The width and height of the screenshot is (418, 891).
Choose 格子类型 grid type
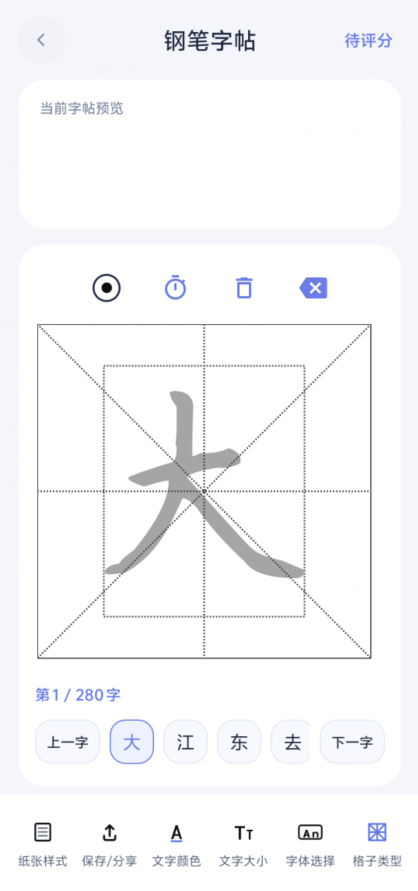377,844
